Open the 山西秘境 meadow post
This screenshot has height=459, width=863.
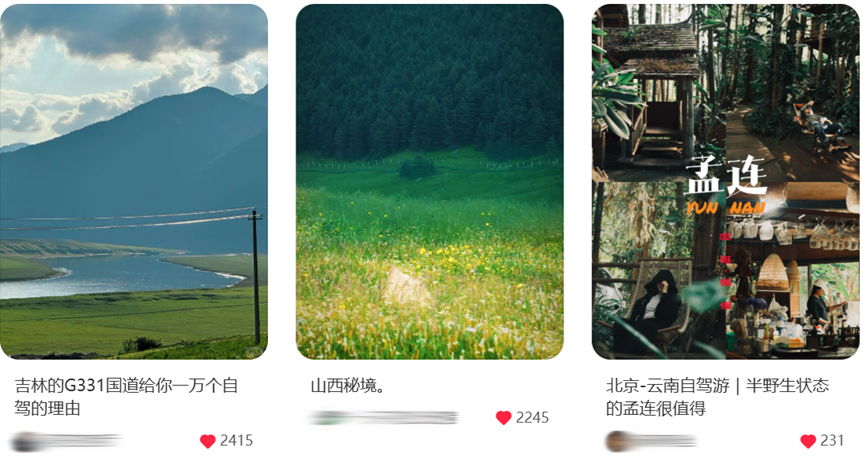coord(429,182)
